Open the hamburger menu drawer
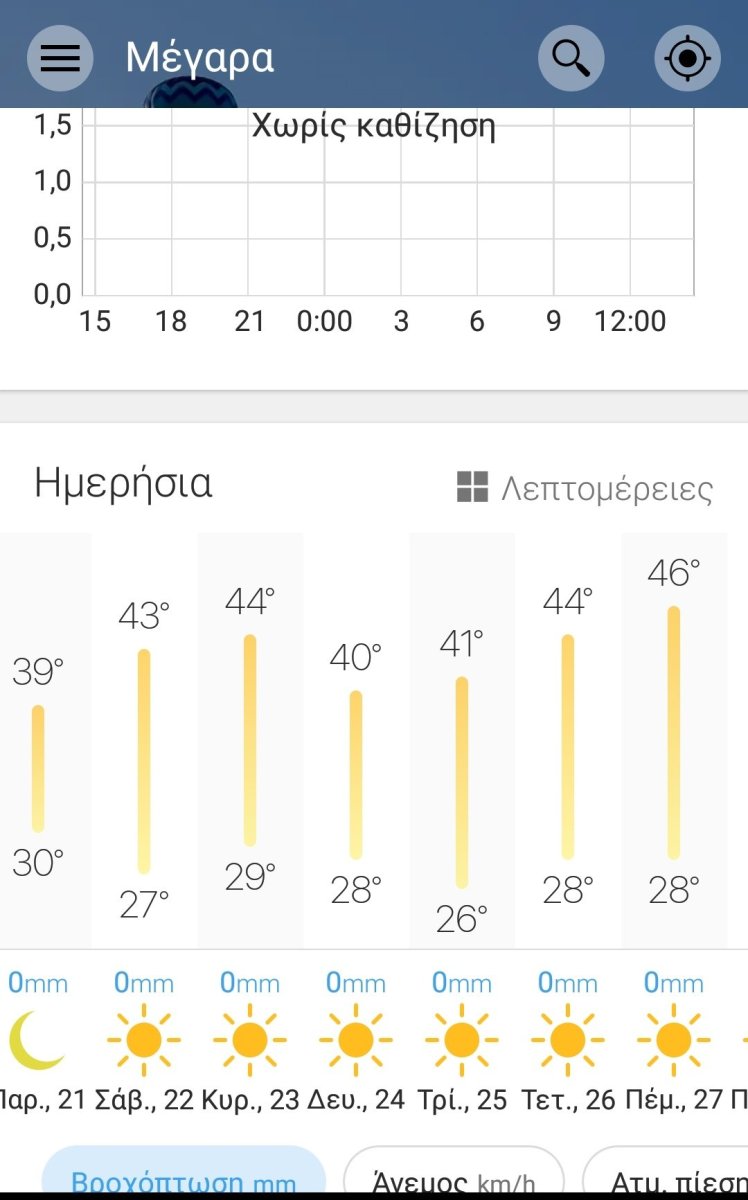The height and width of the screenshot is (1200, 748). point(59,58)
